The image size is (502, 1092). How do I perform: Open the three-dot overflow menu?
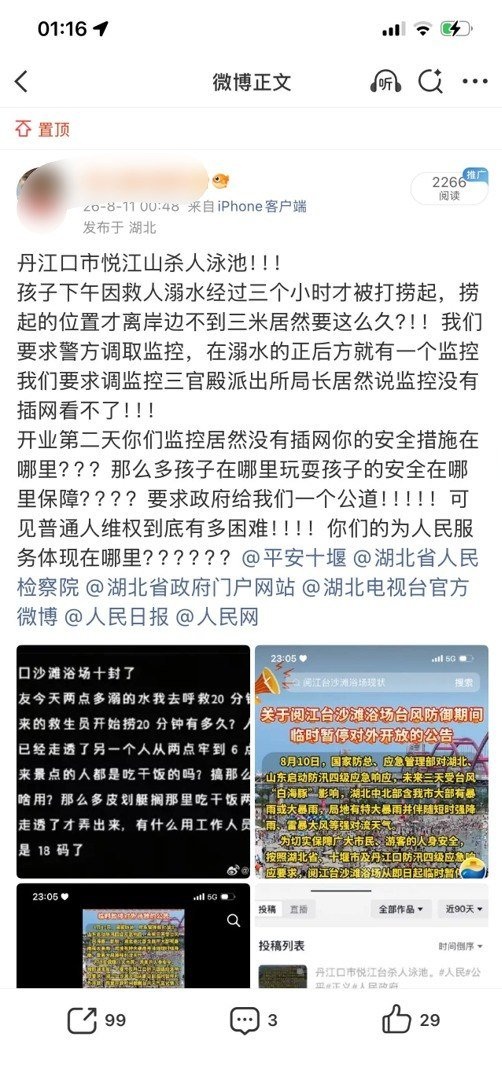point(475,81)
